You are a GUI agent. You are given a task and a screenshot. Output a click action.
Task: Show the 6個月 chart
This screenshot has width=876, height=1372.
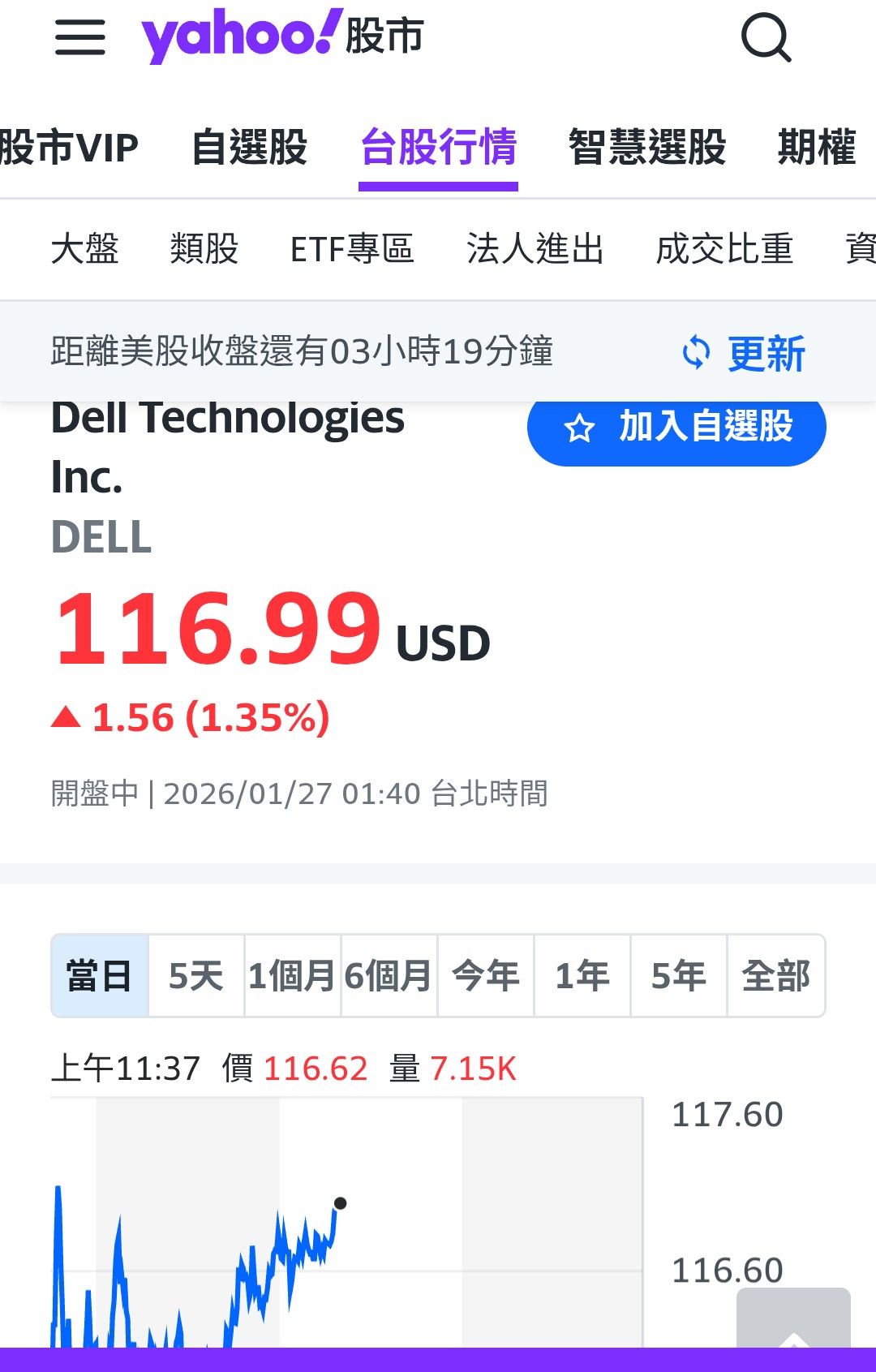point(389,975)
